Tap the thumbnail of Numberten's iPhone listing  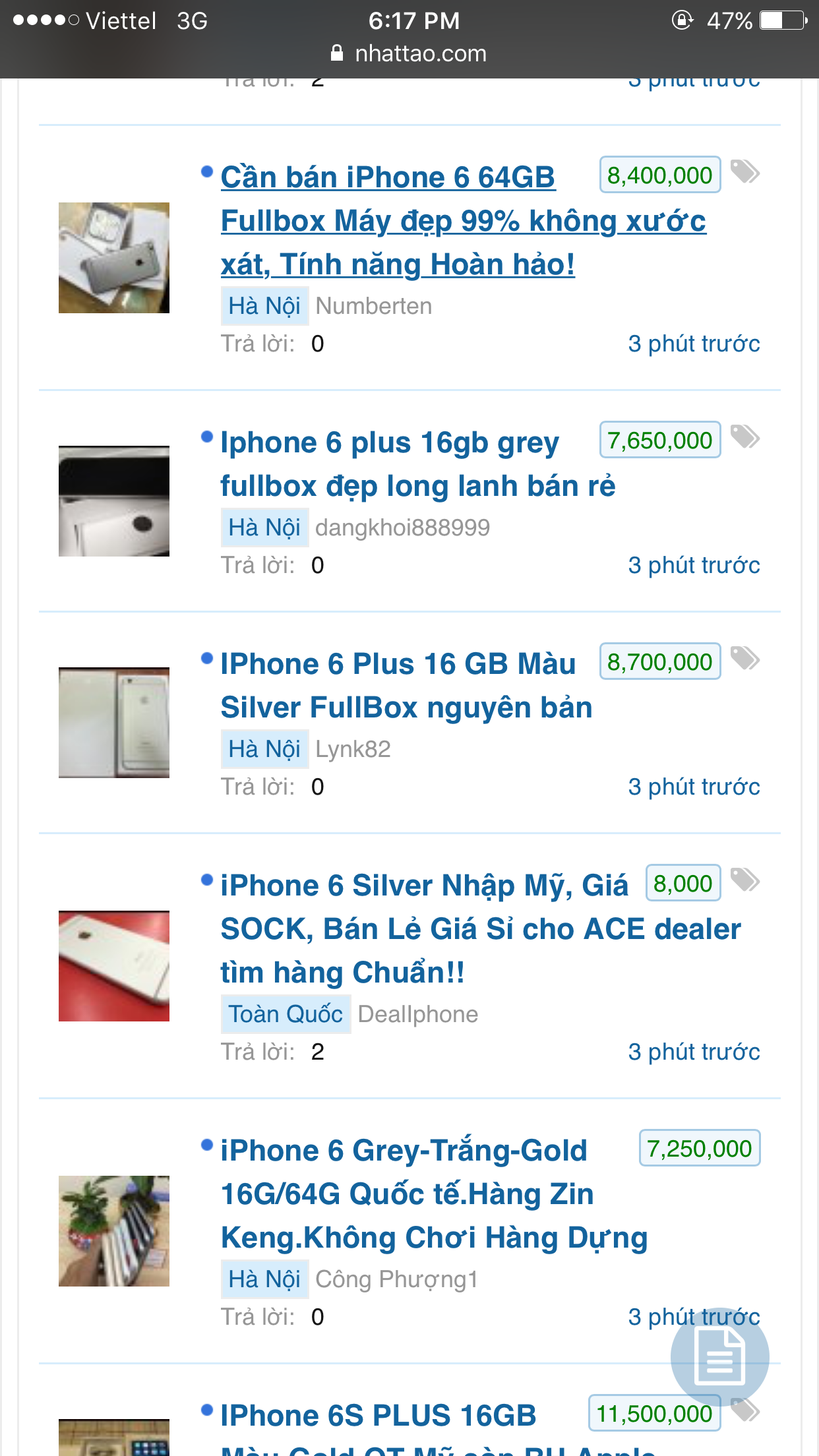114,258
